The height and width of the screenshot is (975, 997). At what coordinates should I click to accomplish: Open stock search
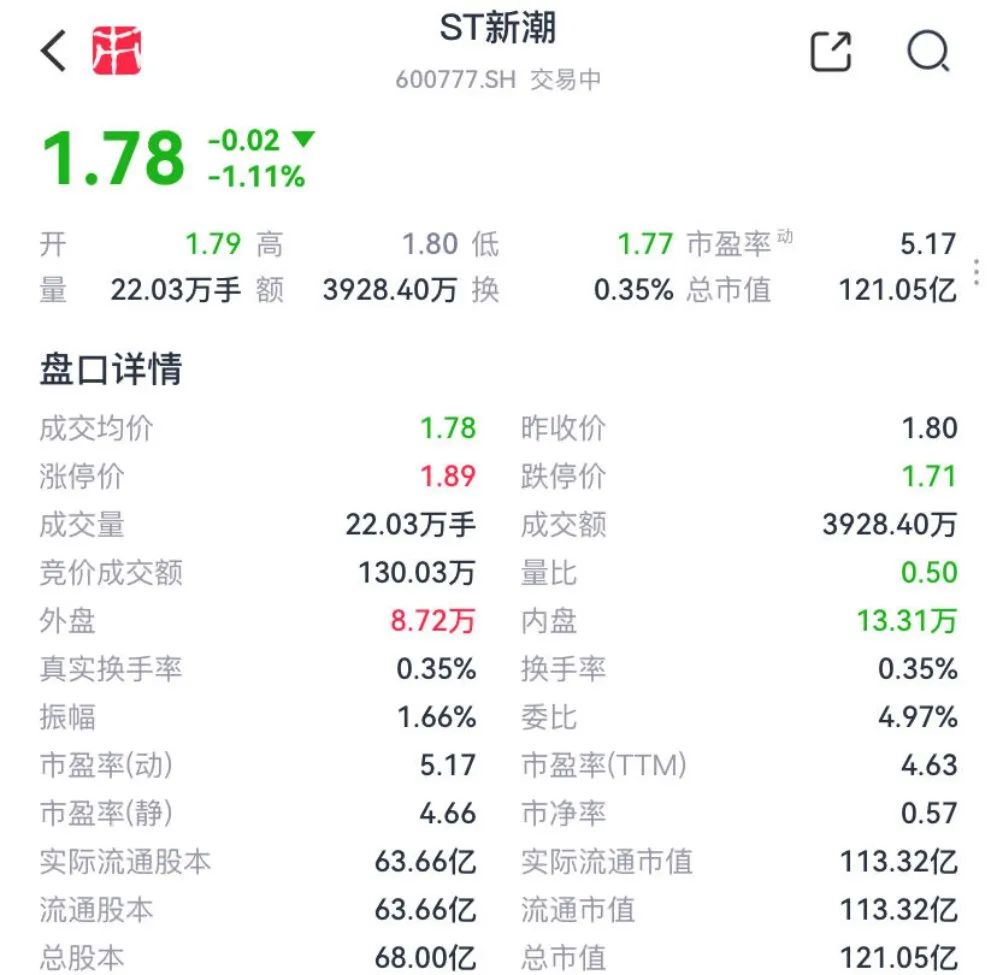pyautogui.click(x=927, y=52)
